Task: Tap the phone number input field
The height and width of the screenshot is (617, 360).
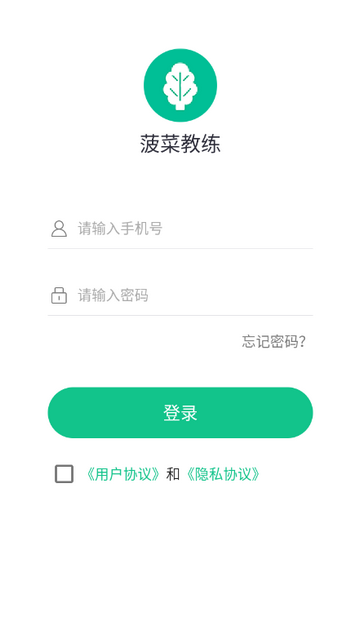Action: point(180,229)
